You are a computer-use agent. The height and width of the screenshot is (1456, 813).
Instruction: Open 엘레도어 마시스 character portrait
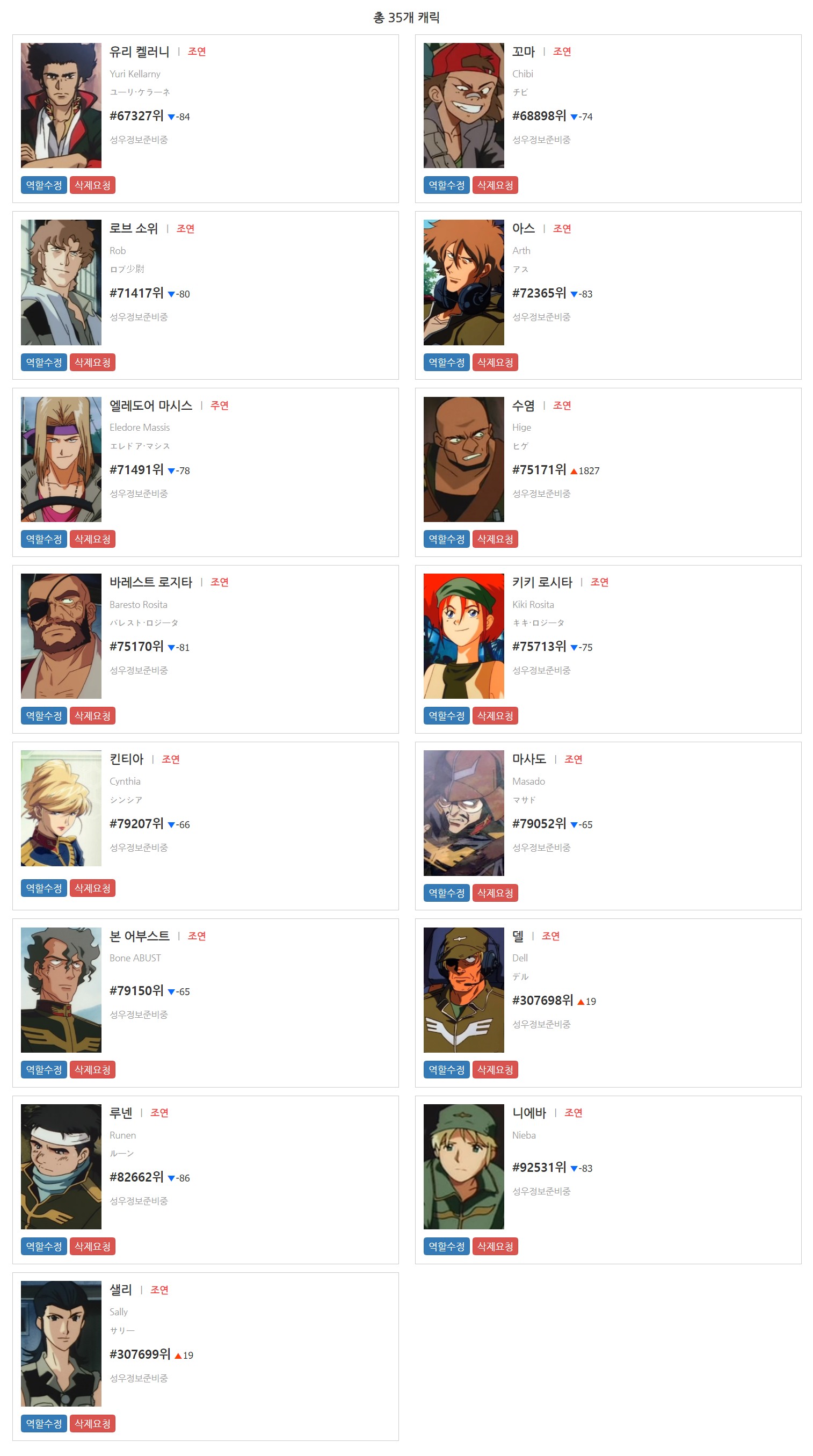point(61,459)
